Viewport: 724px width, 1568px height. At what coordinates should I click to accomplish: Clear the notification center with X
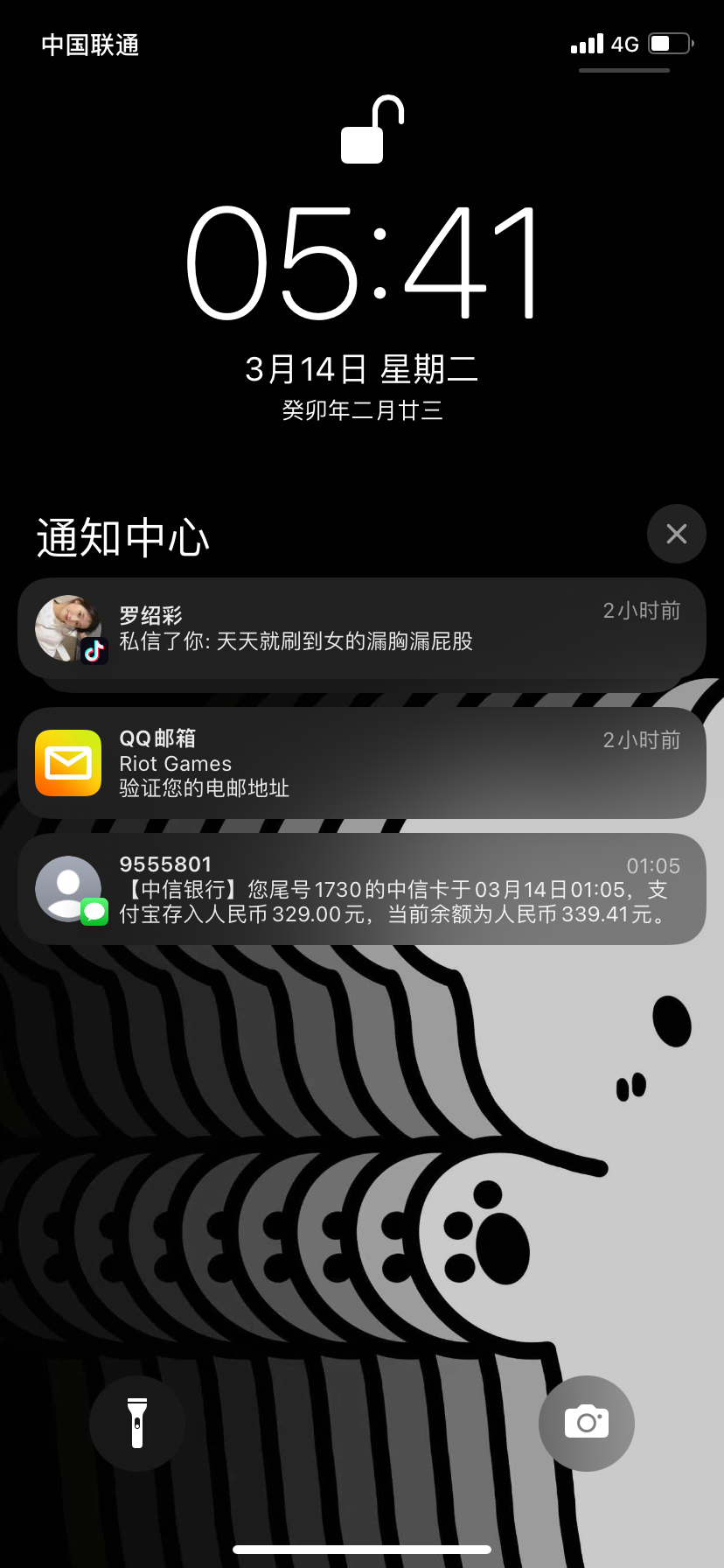676,534
